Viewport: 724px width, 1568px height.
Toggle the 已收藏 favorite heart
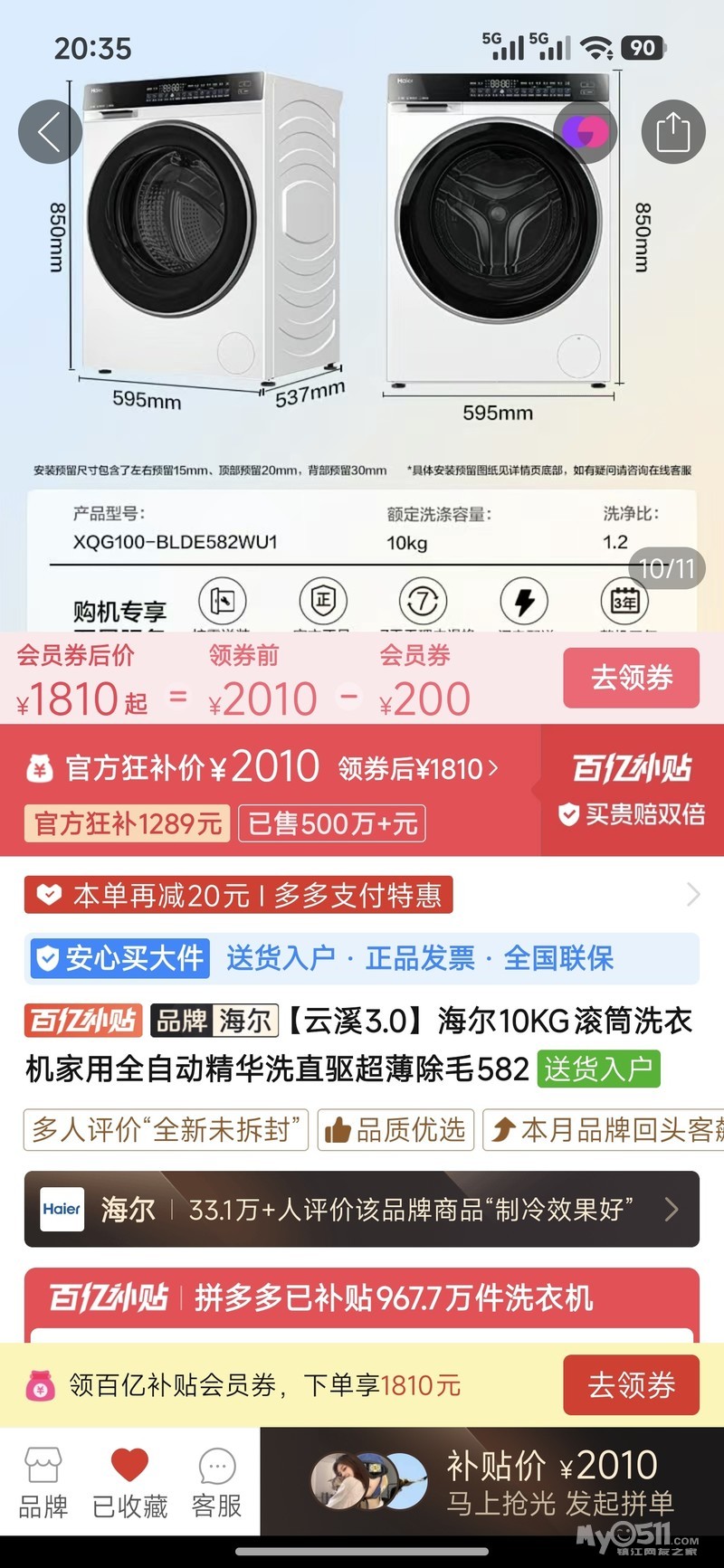(x=129, y=1482)
